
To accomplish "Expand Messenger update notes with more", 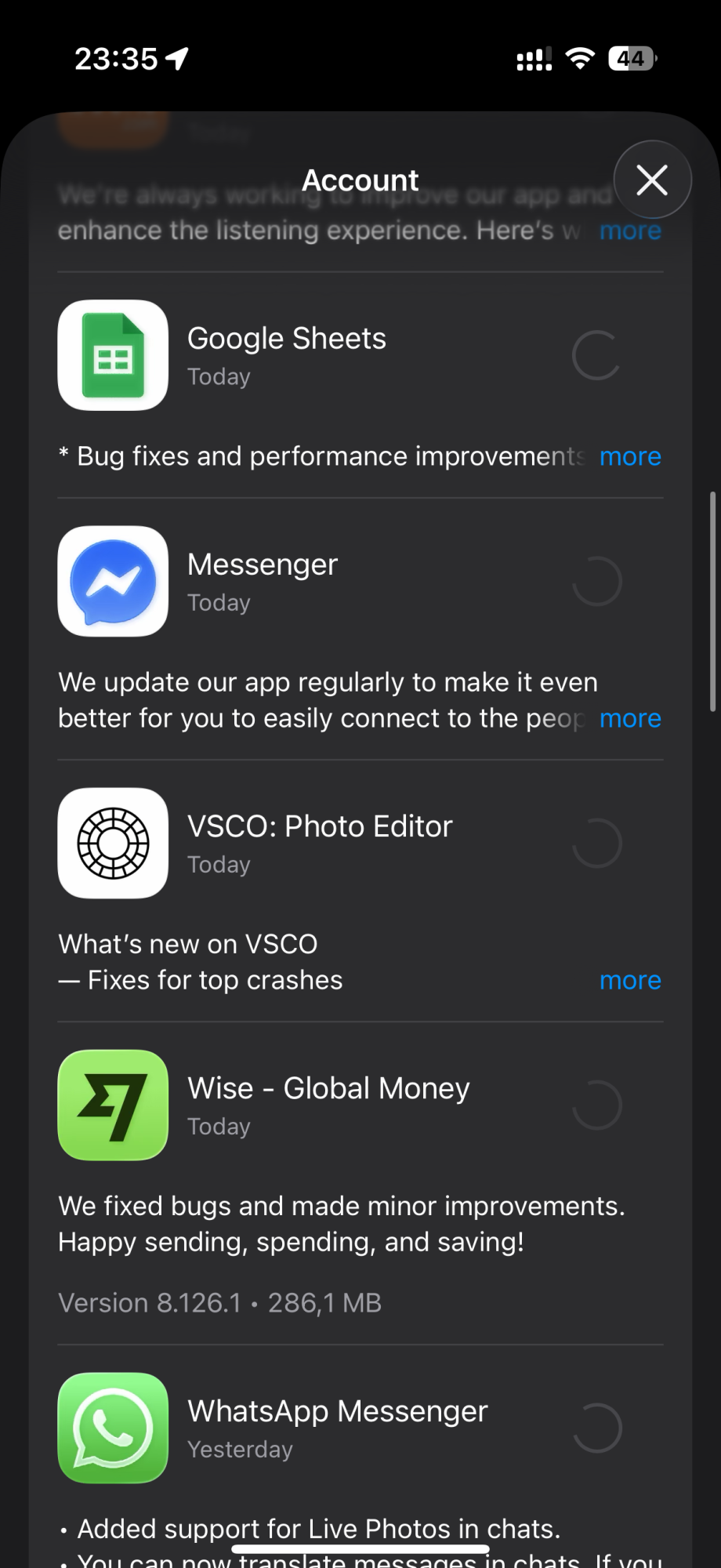I will click(630, 718).
